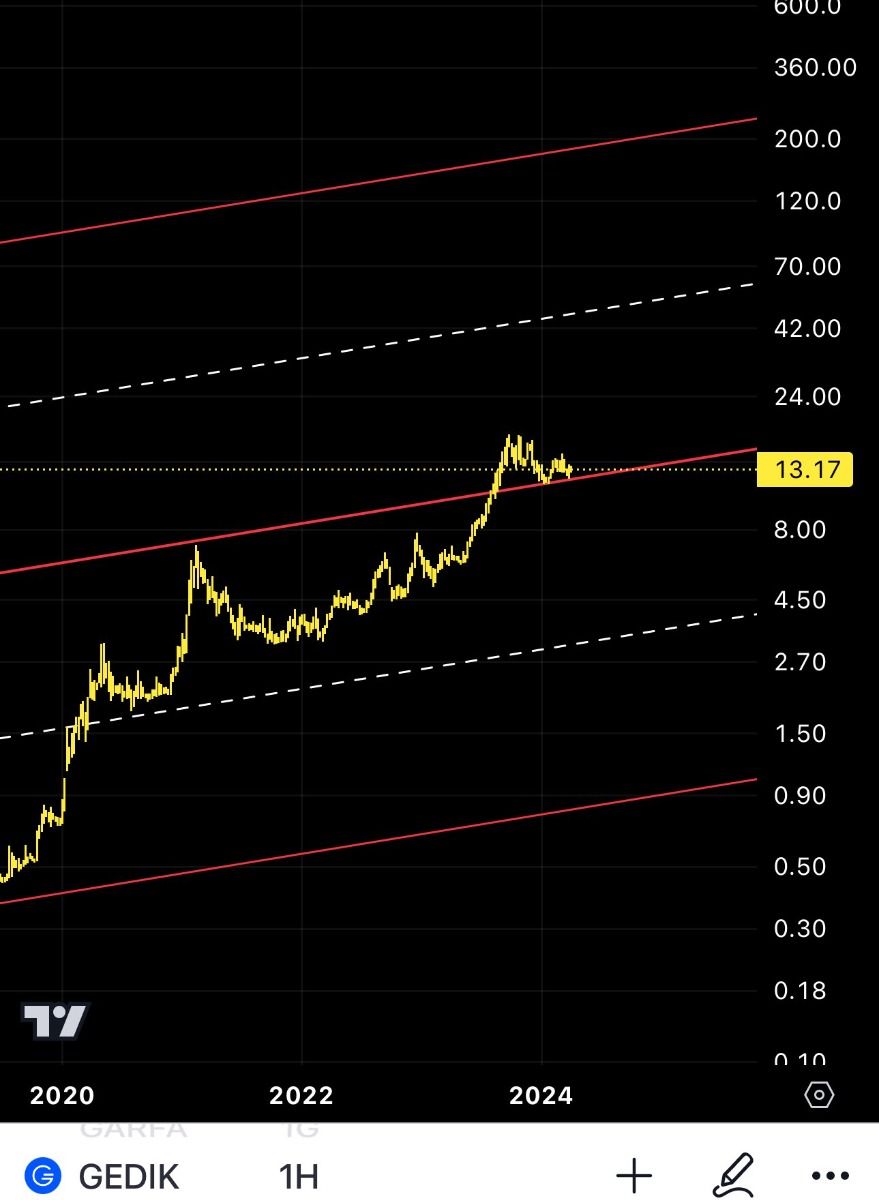The width and height of the screenshot is (879, 1200).
Task: Open the drawing tools pencil
Action: [733, 1174]
